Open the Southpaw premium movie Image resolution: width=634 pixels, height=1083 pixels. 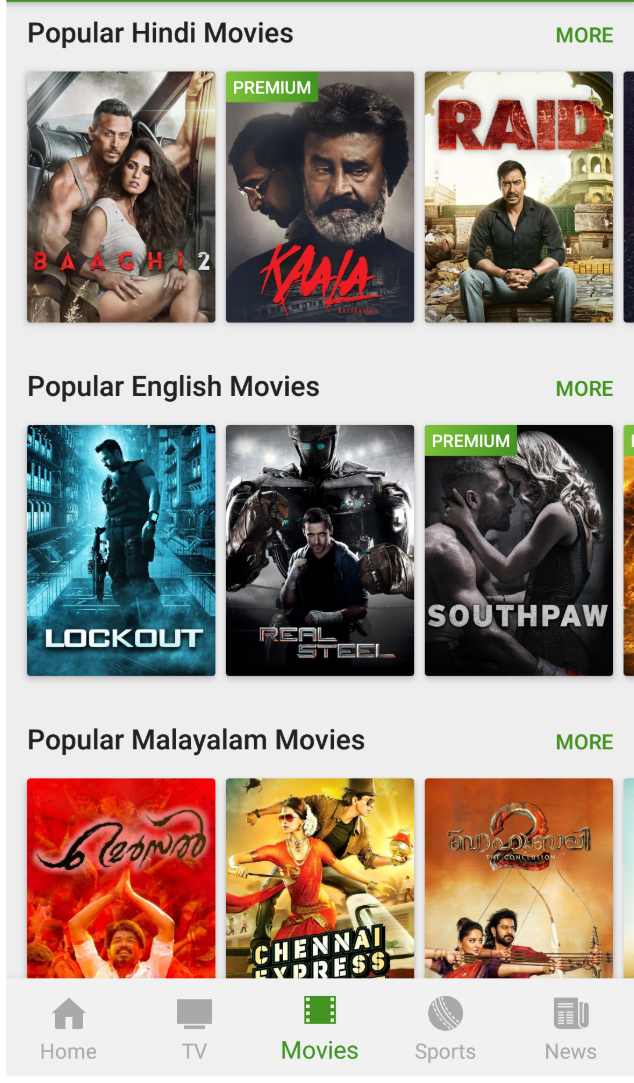[x=518, y=550]
